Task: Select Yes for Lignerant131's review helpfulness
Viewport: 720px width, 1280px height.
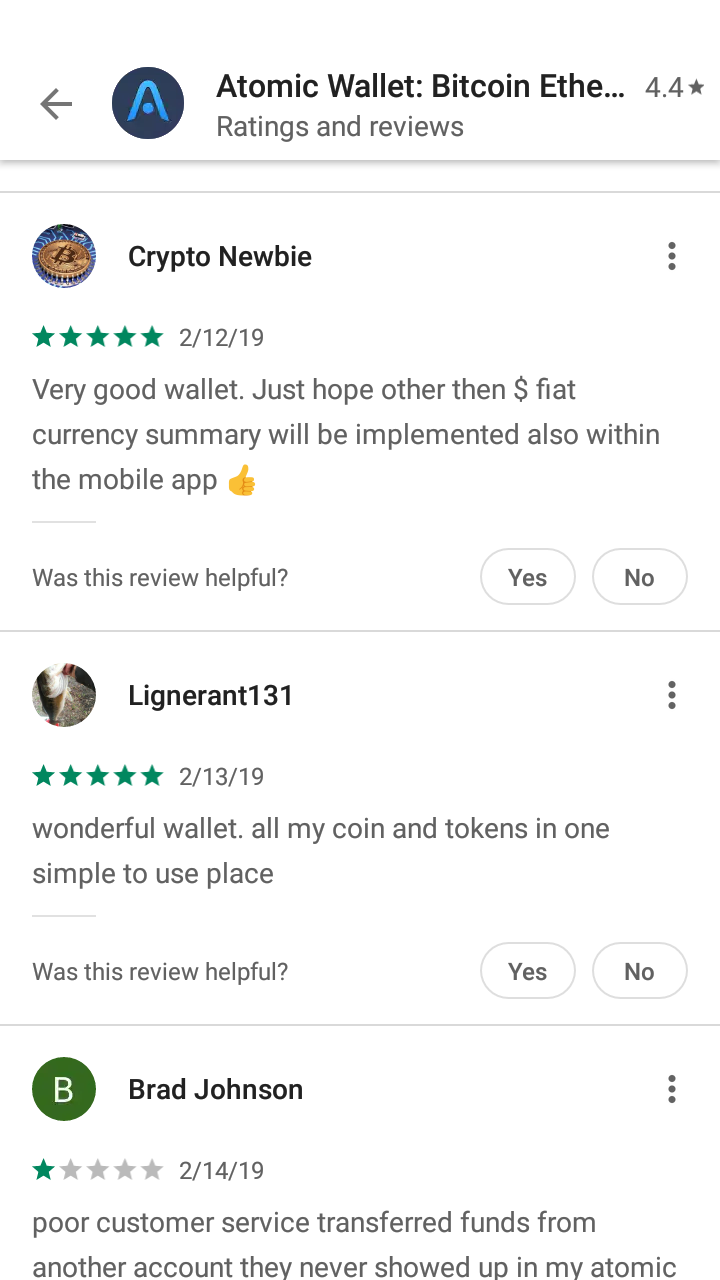Action: (528, 971)
